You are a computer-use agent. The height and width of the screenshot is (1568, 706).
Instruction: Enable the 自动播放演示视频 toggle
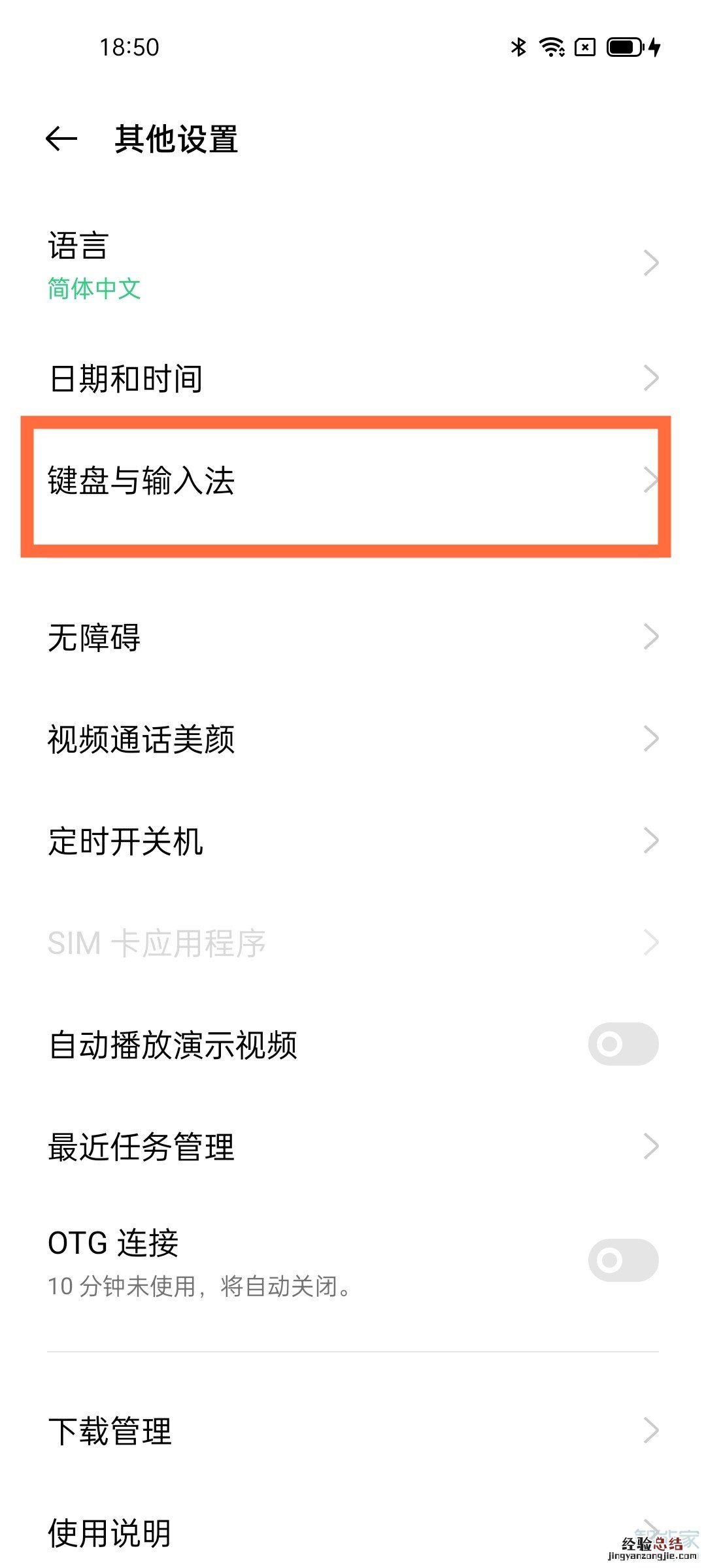pyautogui.click(x=621, y=1044)
